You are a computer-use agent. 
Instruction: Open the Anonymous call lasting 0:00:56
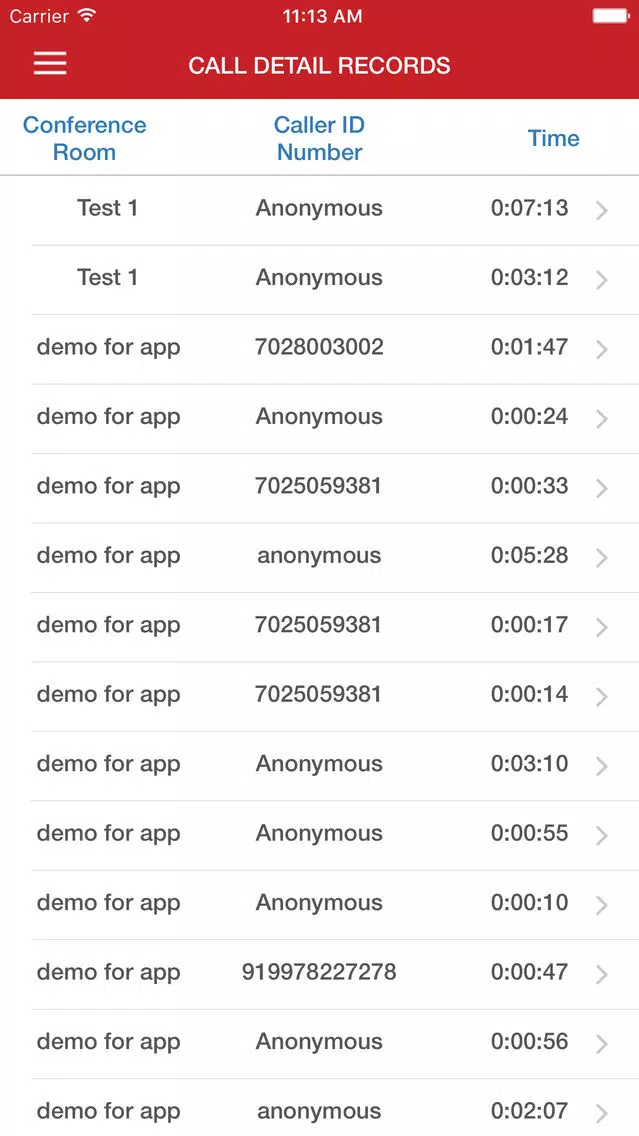pyautogui.click(x=320, y=1045)
